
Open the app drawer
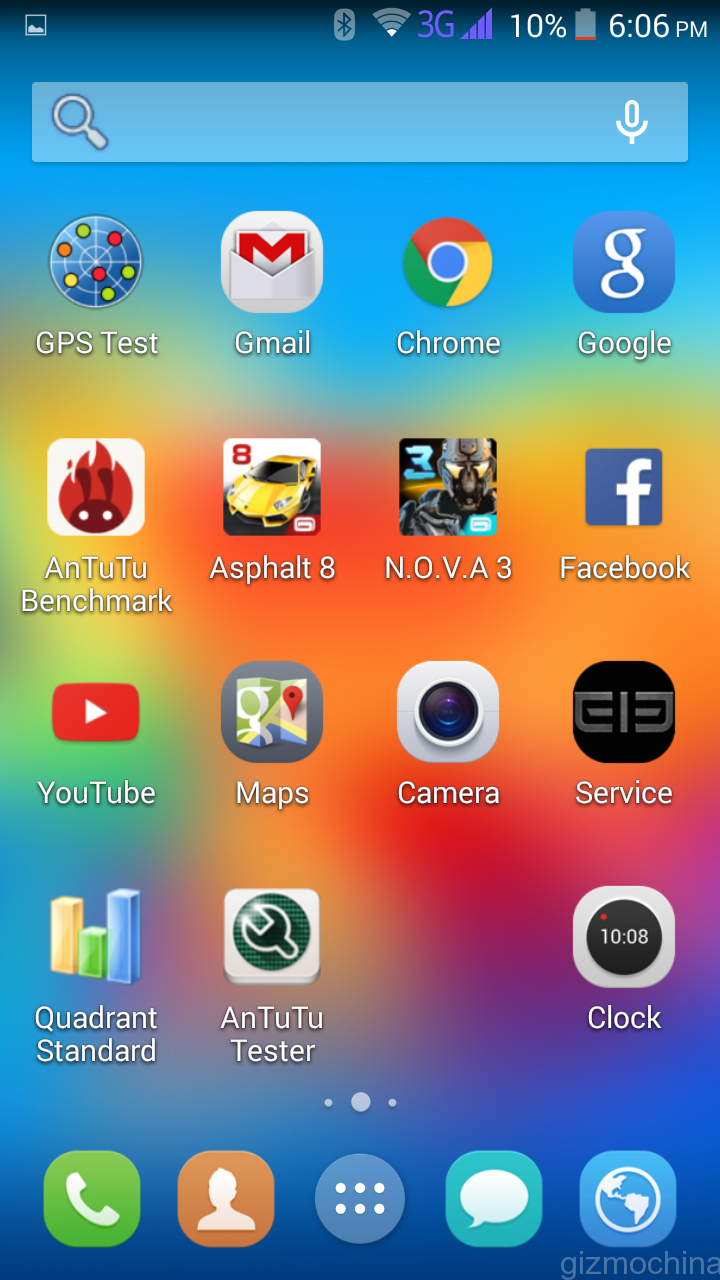click(x=360, y=1198)
